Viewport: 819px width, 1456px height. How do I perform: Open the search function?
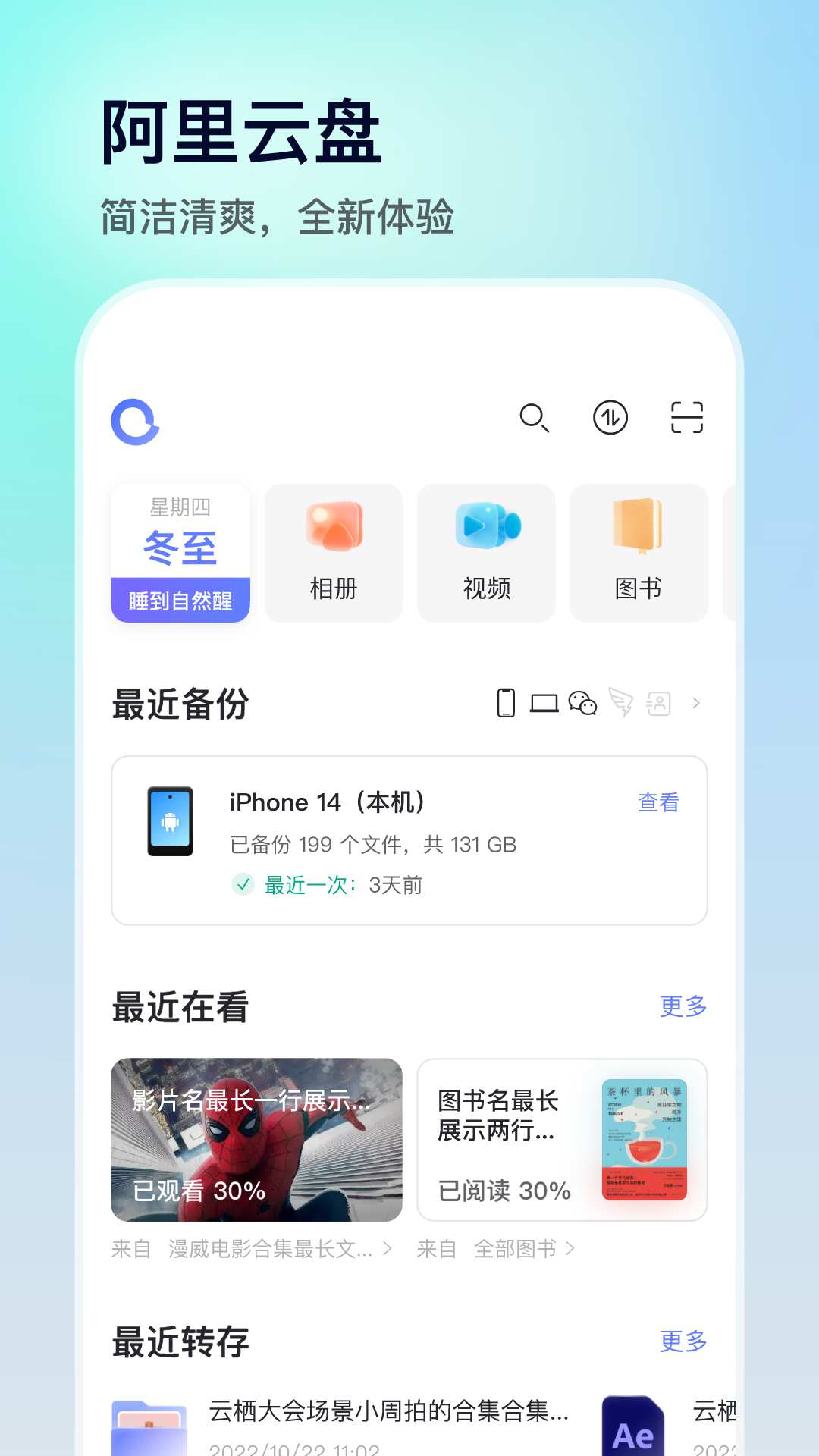536,418
